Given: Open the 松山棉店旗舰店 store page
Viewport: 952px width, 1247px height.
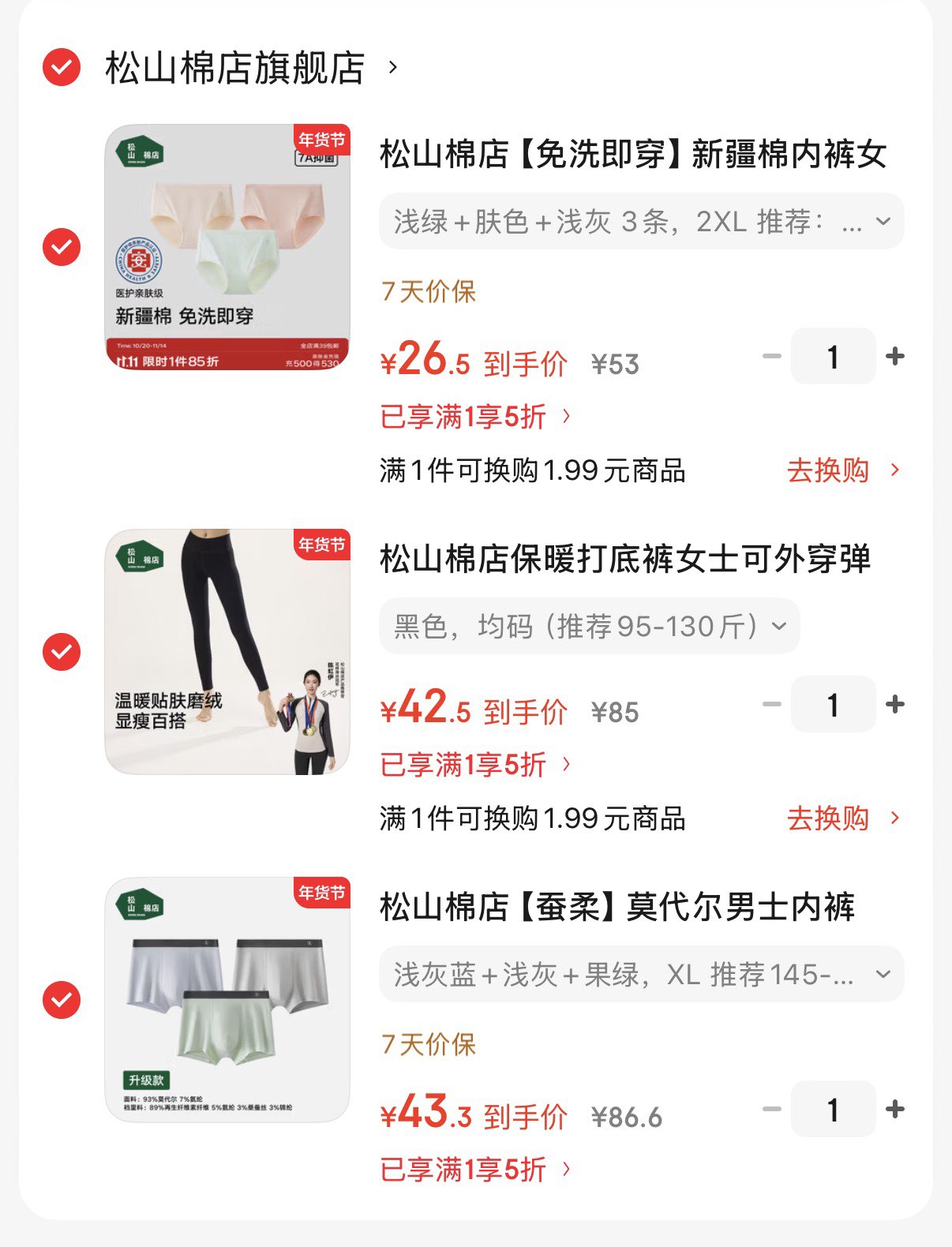Looking at the screenshot, I should click(234, 69).
